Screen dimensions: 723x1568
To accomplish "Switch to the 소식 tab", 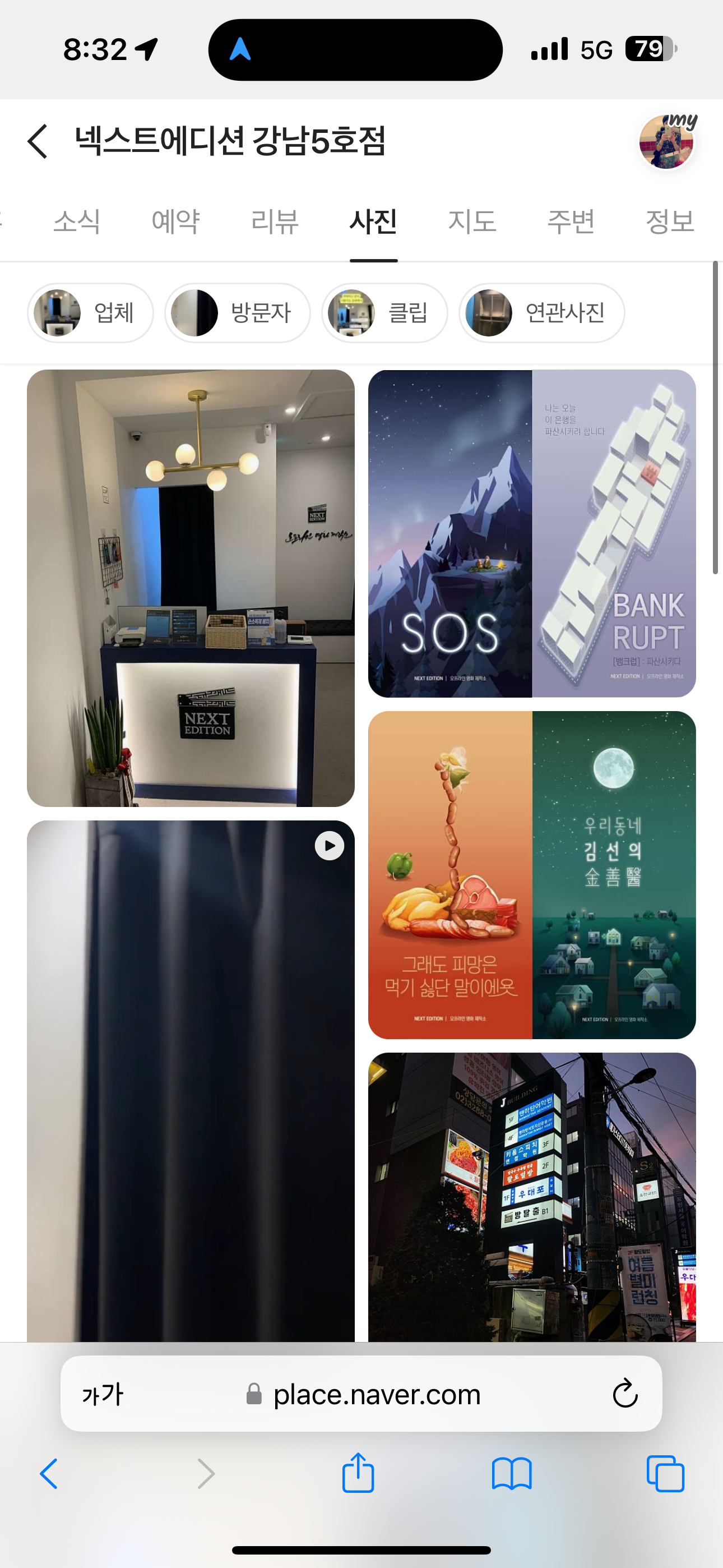I will (x=77, y=221).
